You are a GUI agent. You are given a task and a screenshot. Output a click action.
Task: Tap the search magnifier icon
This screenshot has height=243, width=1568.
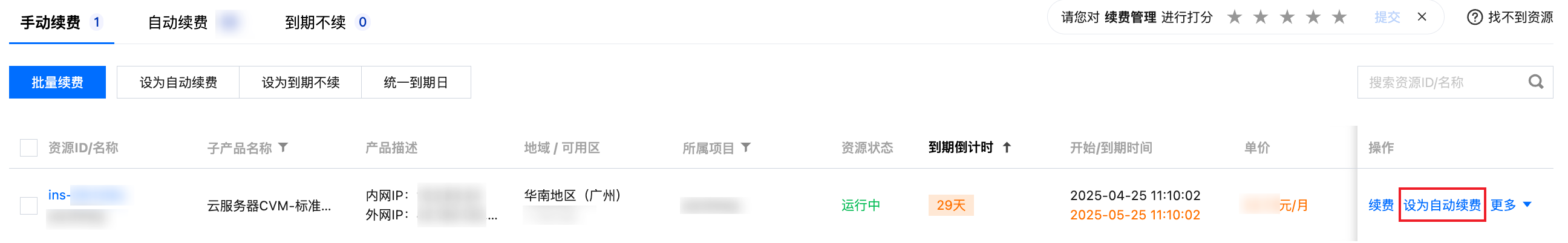click(x=1535, y=82)
